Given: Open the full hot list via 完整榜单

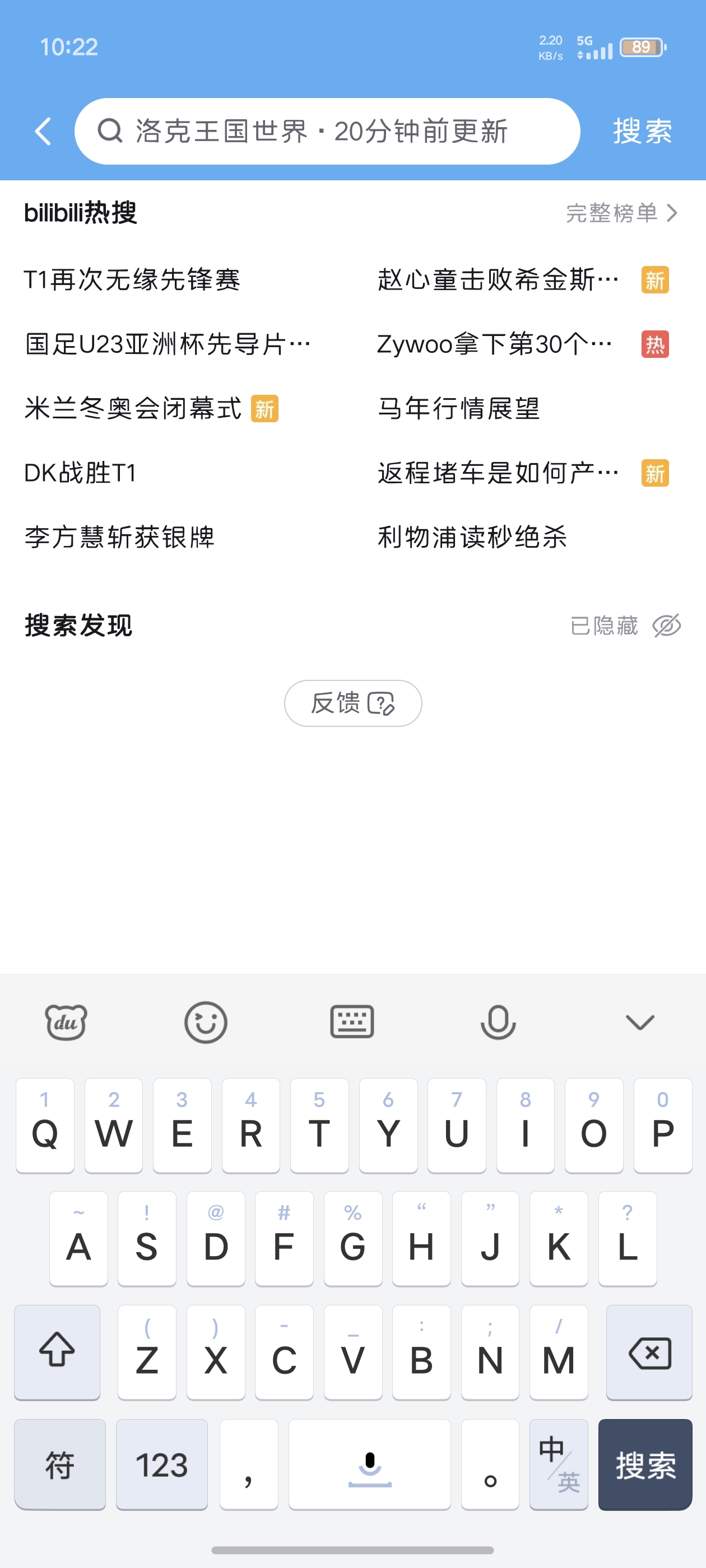Looking at the screenshot, I should pos(621,213).
